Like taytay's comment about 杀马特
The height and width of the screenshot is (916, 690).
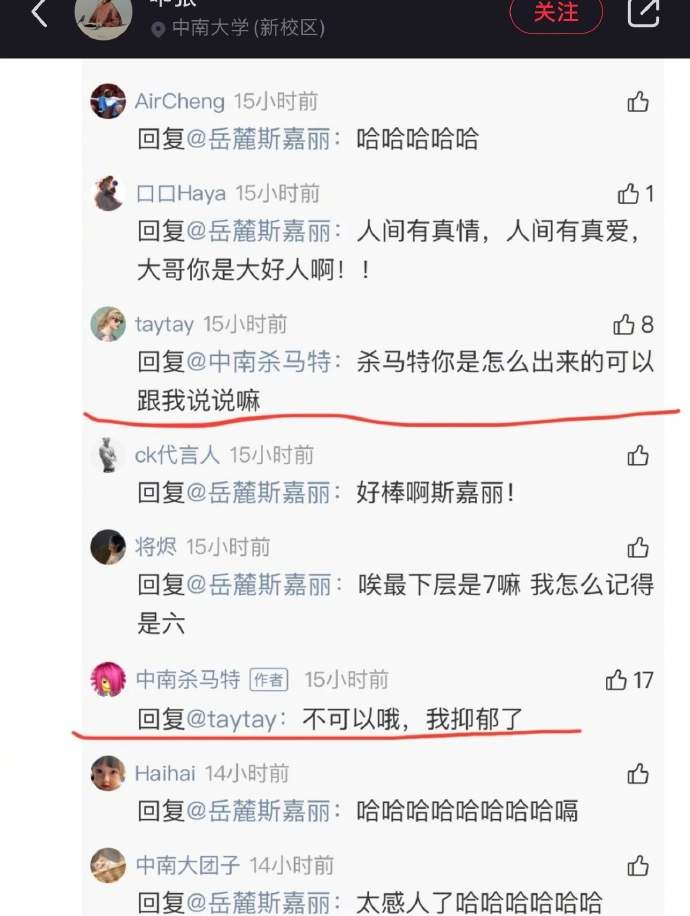(624, 324)
